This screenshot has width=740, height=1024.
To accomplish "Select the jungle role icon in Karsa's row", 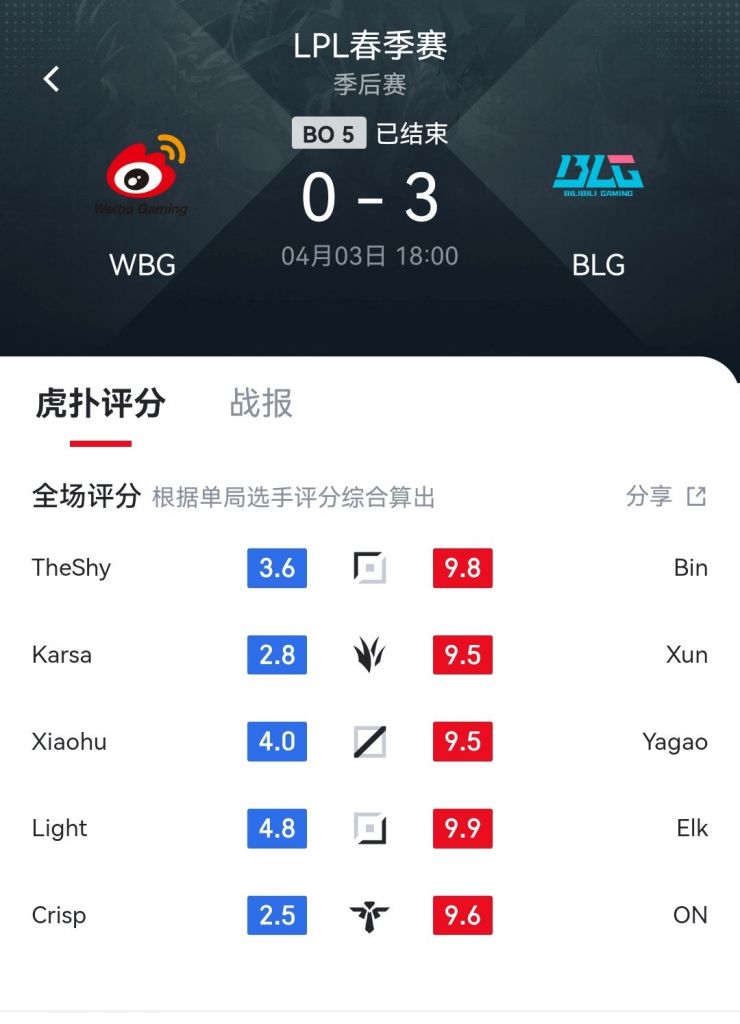I will point(370,655).
